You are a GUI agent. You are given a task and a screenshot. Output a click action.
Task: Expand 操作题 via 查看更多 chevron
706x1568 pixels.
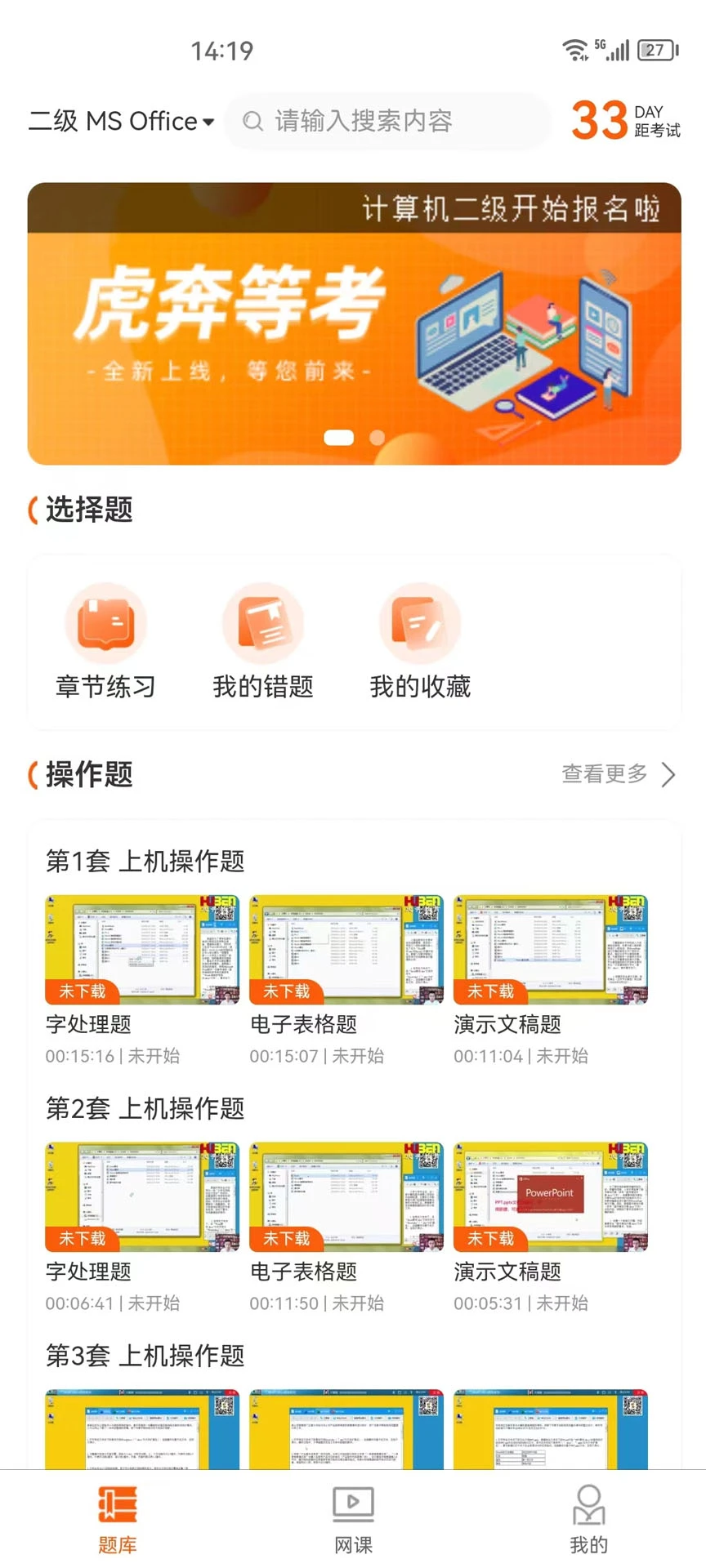[x=668, y=775]
